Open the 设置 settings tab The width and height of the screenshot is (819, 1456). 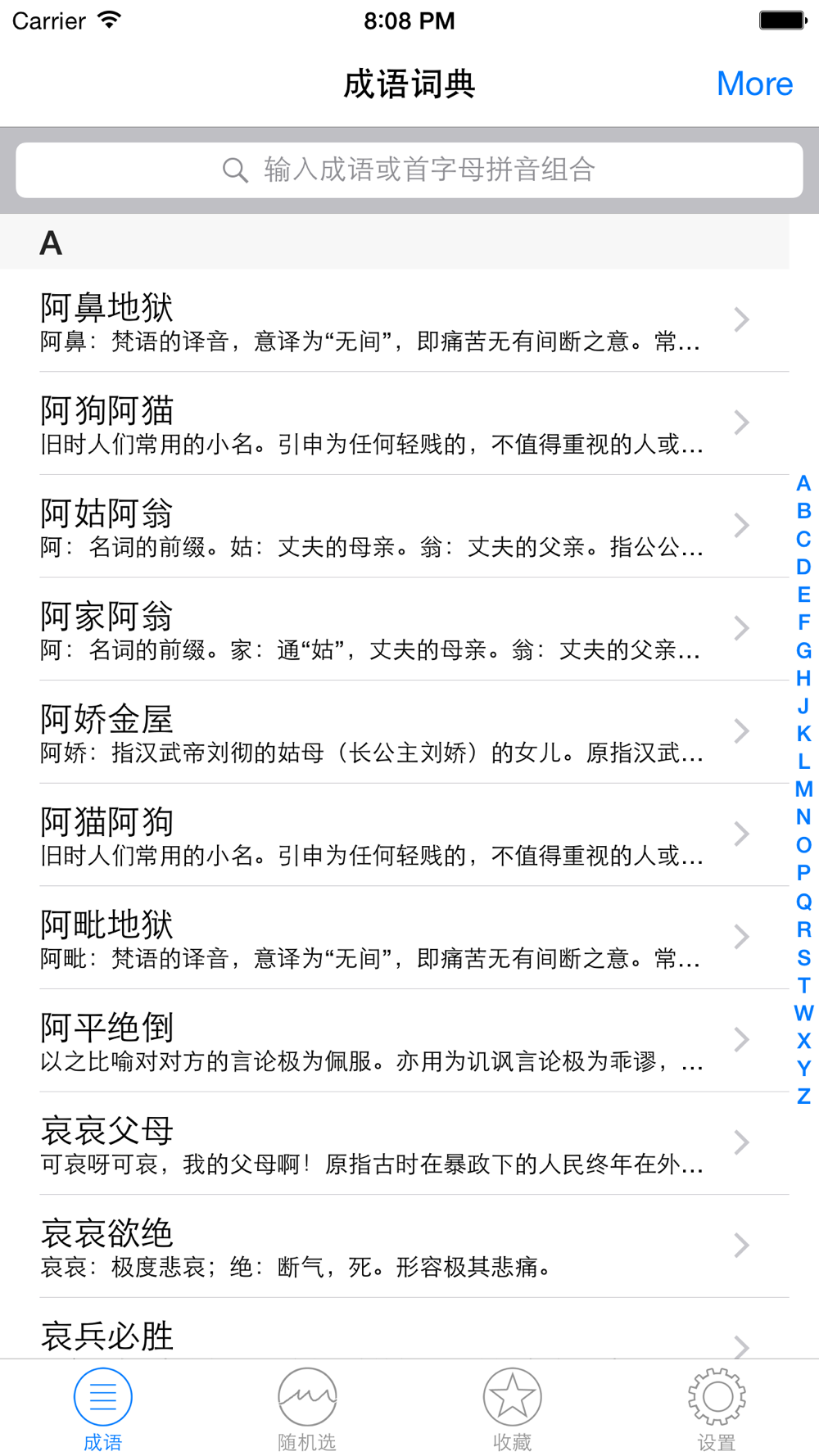point(717,1408)
